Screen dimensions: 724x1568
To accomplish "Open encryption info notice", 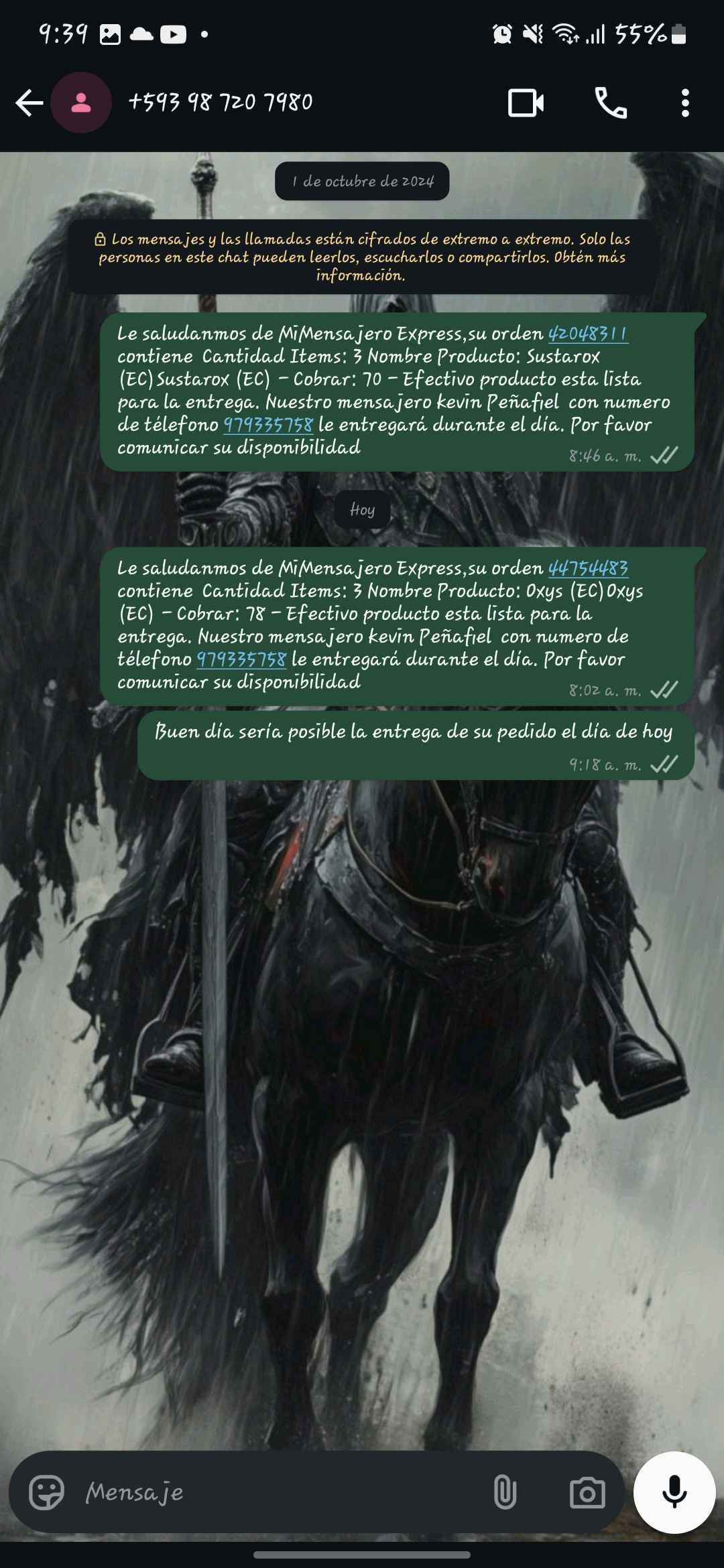I will [362, 257].
